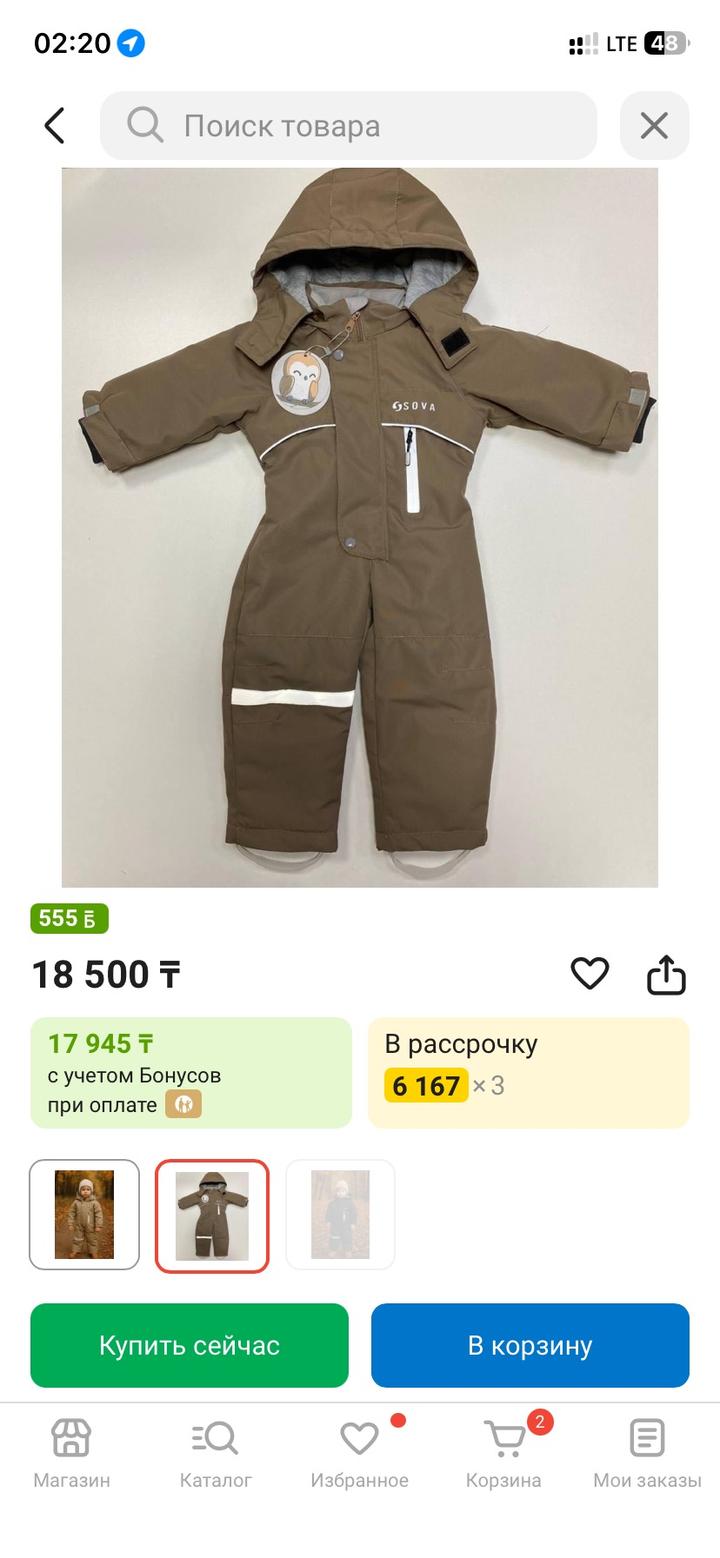Open the В рассрочку installment option
The width and height of the screenshot is (720, 1558).
pyautogui.click(x=528, y=1072)
